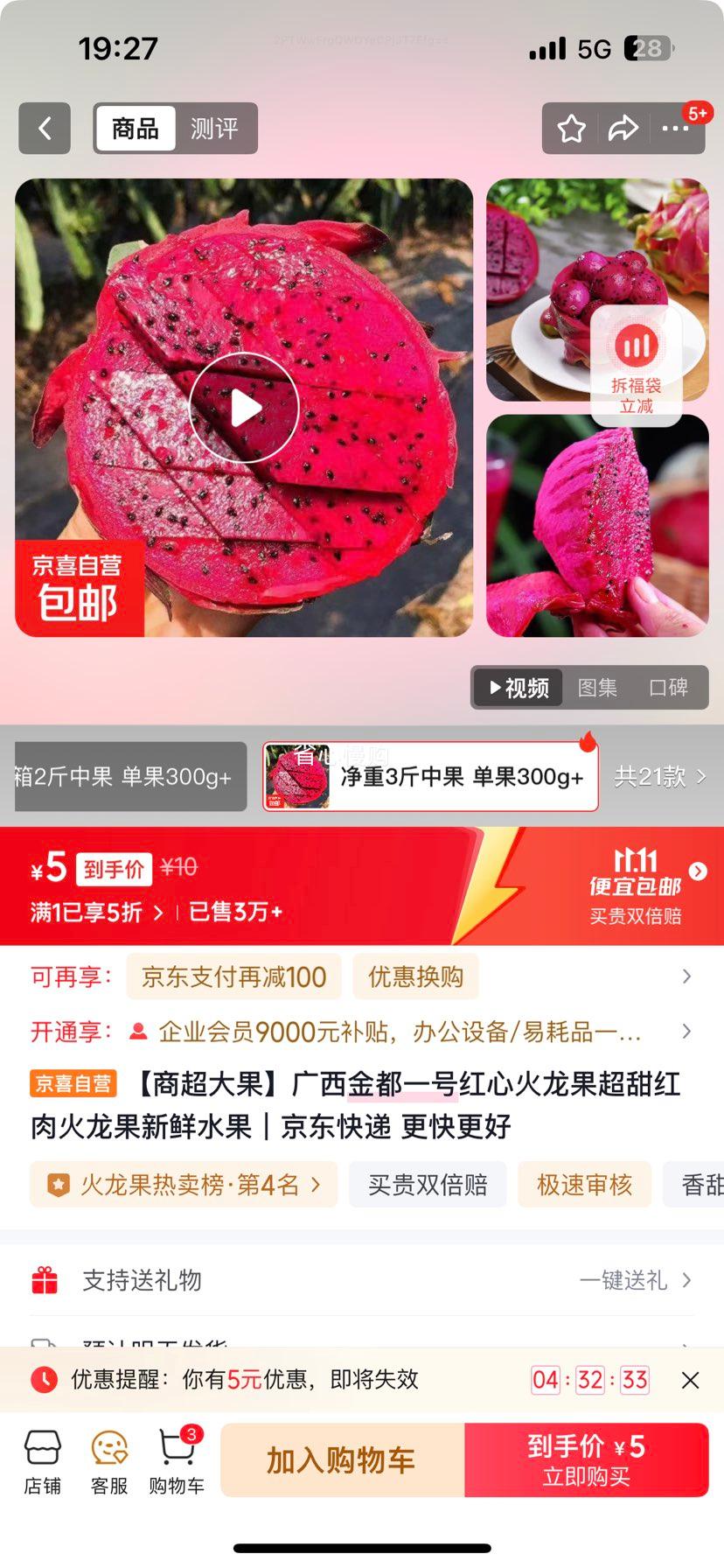Switch to the 图集 tab
This screenshot has height=1568, width=724.
(596, 688)
